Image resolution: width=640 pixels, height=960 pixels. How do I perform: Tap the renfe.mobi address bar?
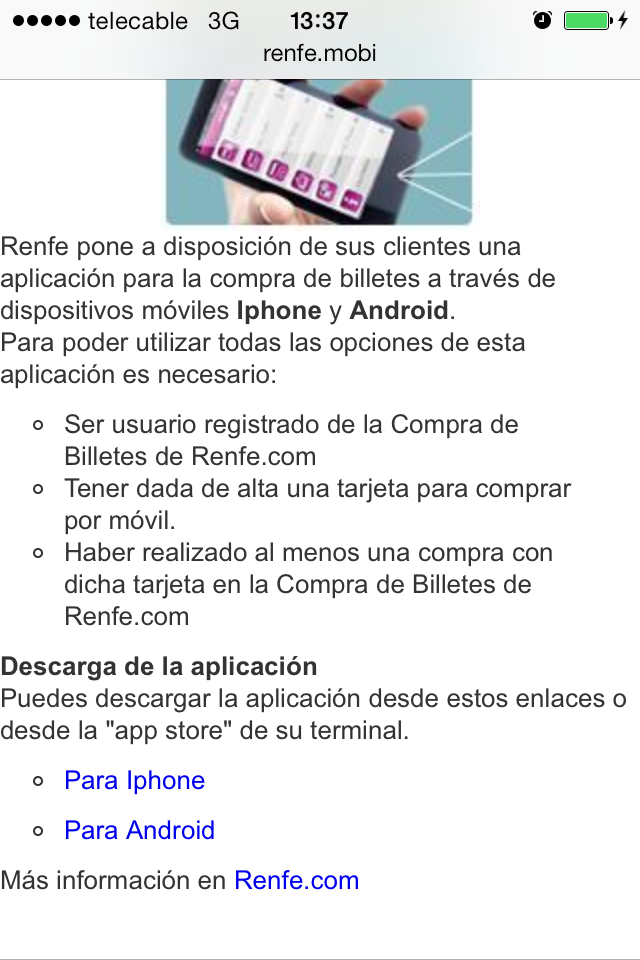[x=320, y=54]
